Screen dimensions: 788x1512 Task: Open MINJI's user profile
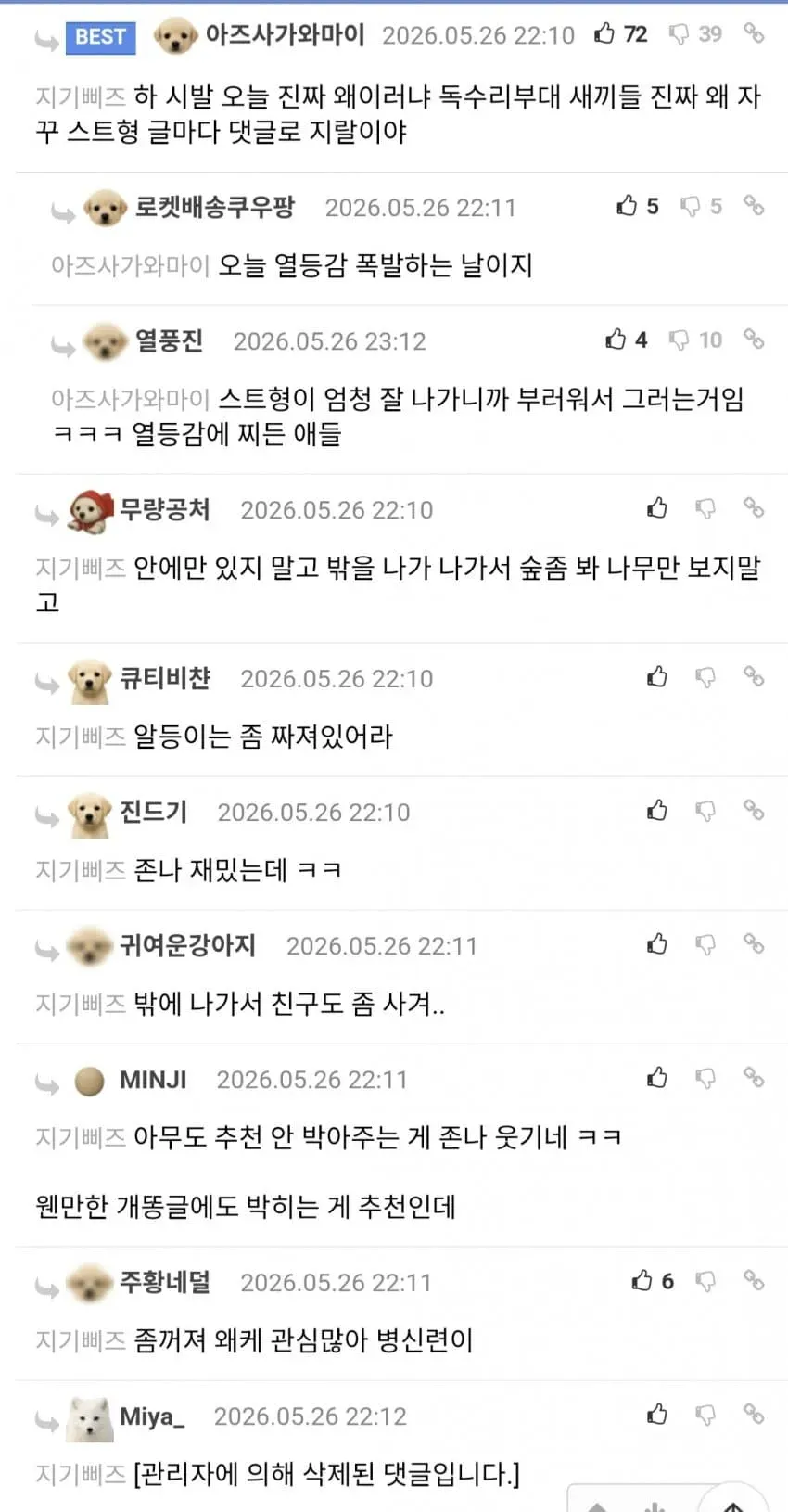[153, 1080]
